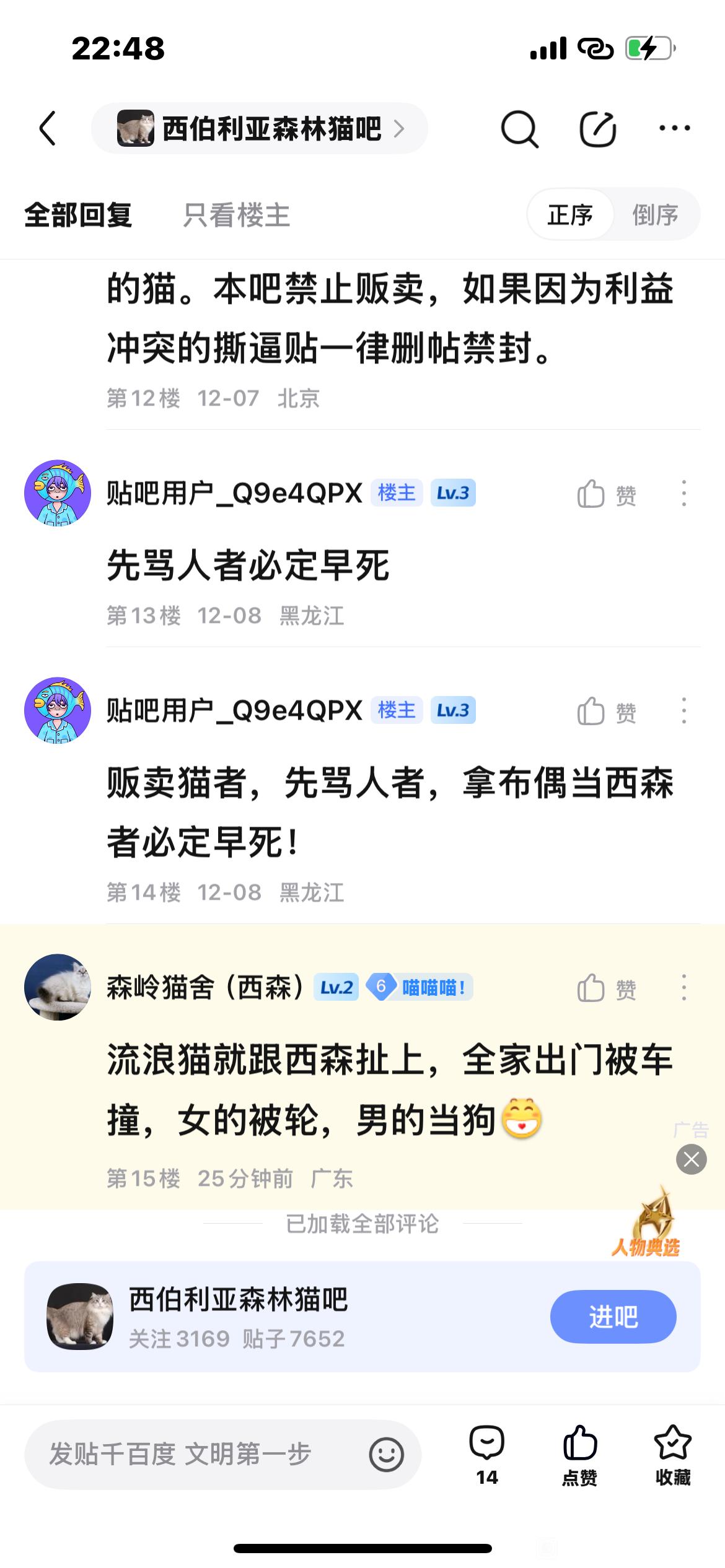
Task: Tap the edit/compose icon in header
Action: pyautogui.click(x=597, y=129)
